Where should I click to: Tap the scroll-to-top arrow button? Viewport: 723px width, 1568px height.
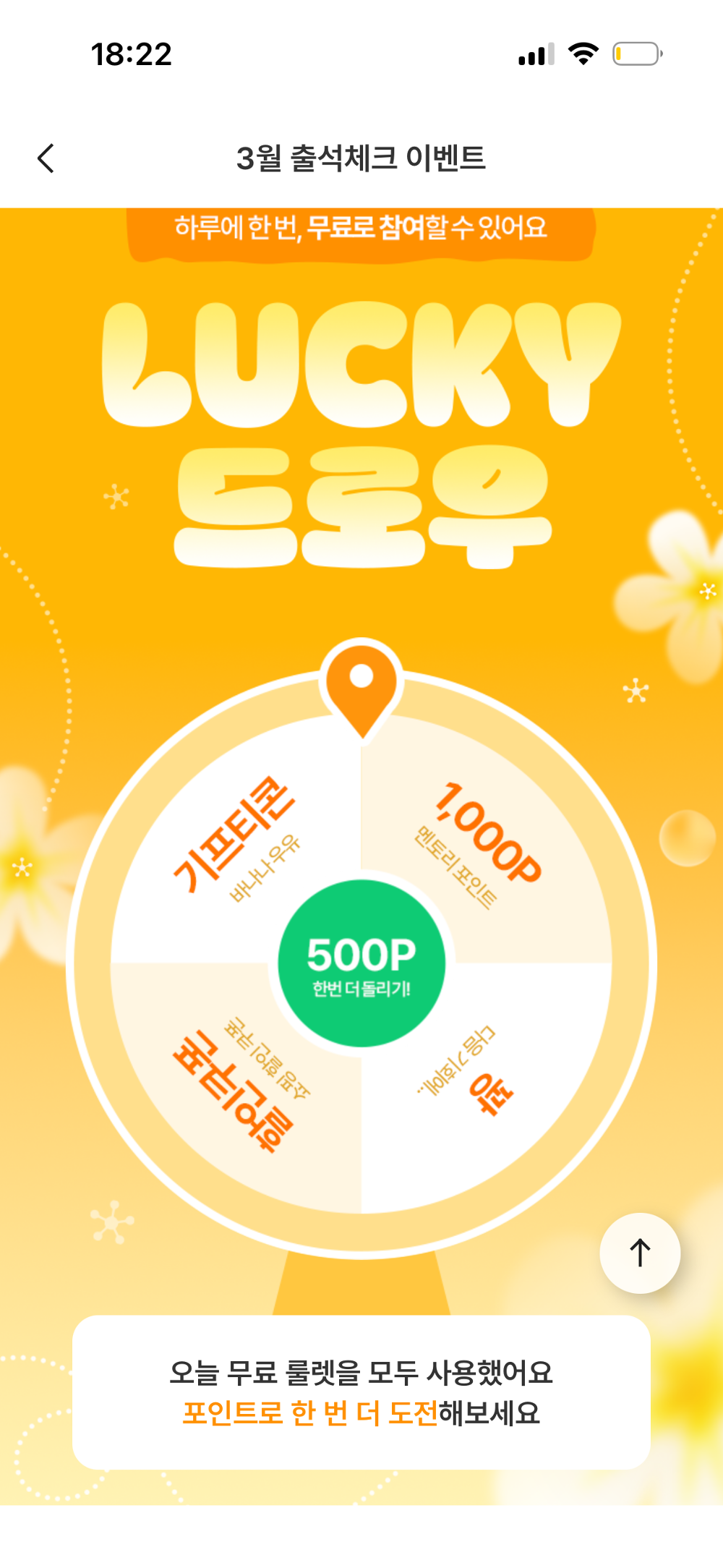pos(640,1253)
